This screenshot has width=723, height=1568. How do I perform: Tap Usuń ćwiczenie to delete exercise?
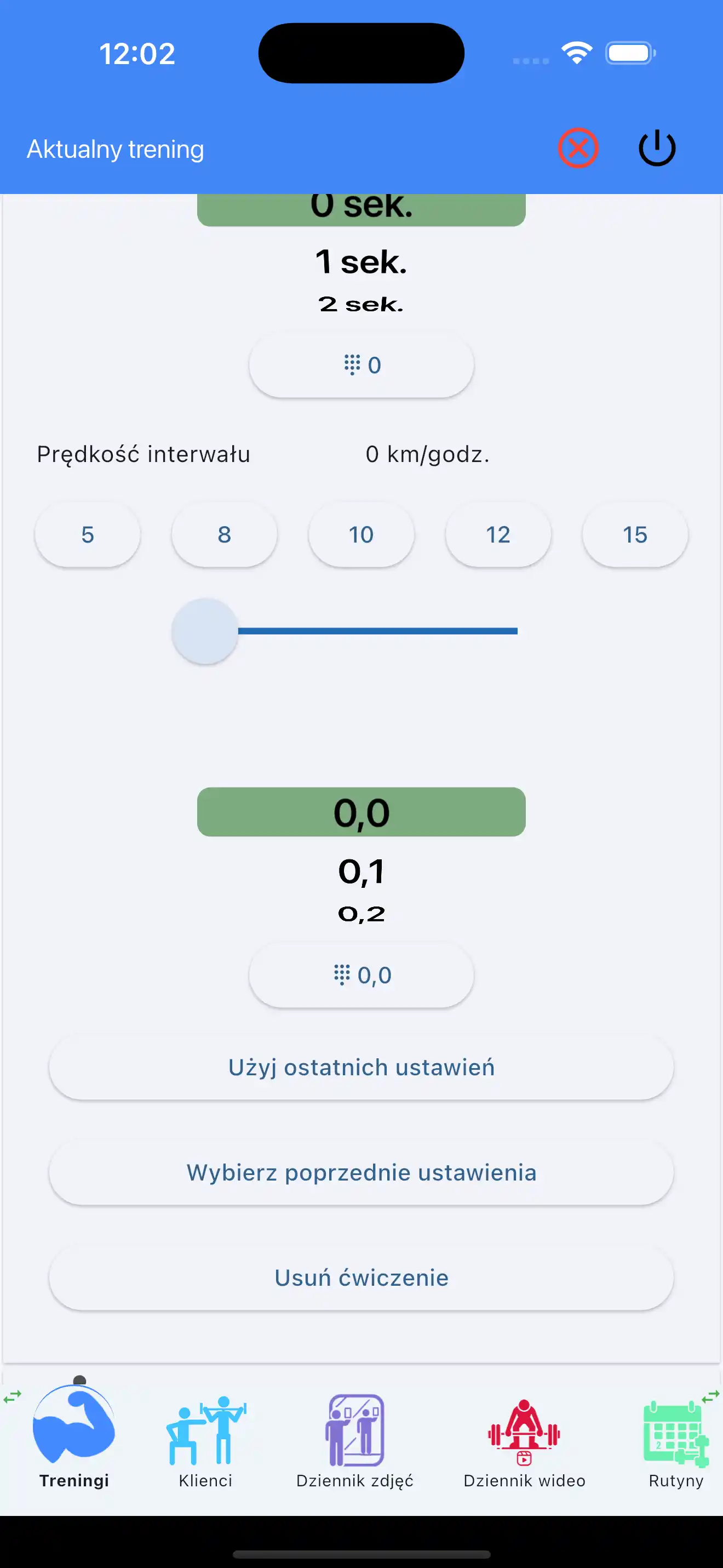(361, 1277)
